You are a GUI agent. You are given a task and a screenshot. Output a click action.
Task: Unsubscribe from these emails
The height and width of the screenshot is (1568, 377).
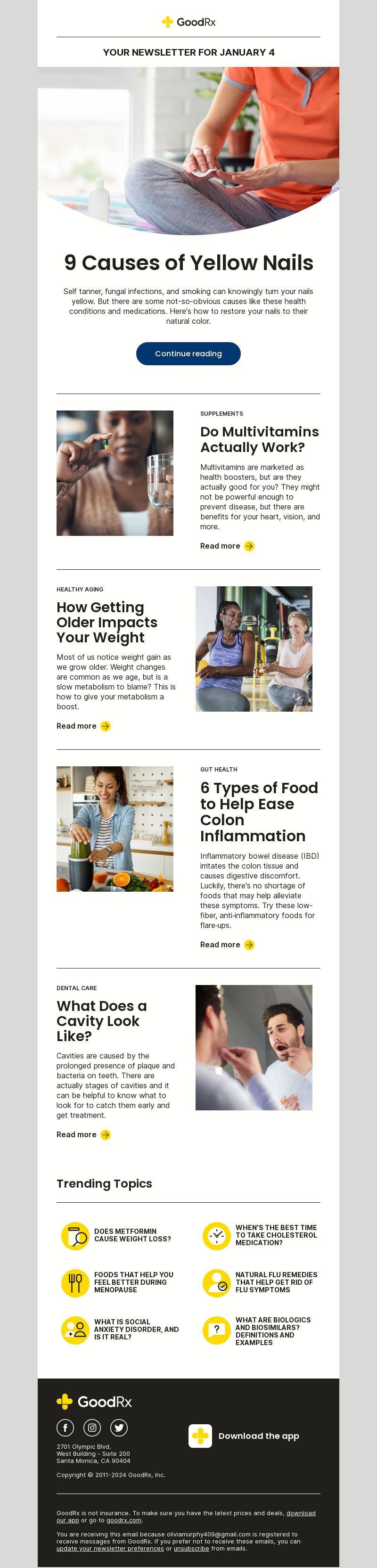[191, 1549]
